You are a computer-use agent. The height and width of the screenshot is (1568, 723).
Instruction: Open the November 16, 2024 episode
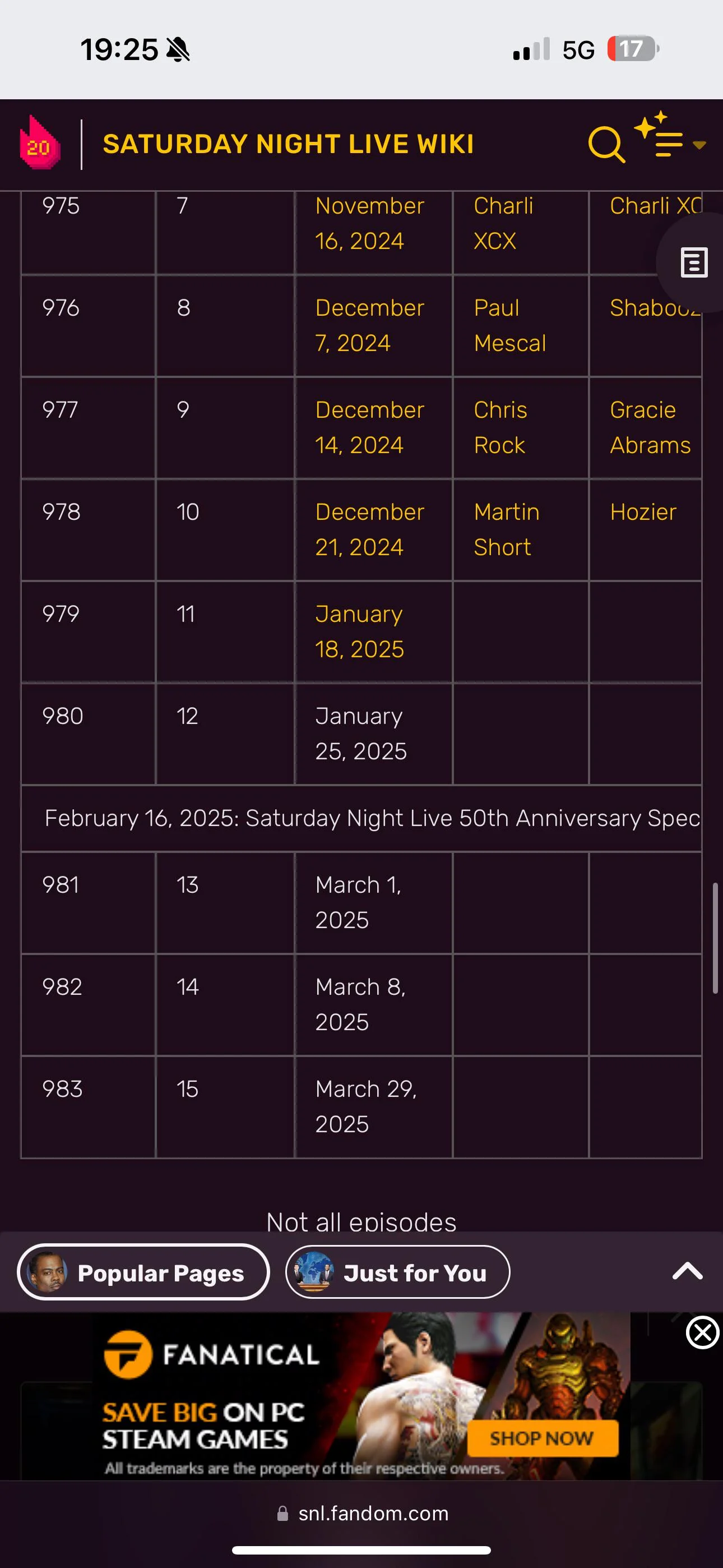[368, 223]
